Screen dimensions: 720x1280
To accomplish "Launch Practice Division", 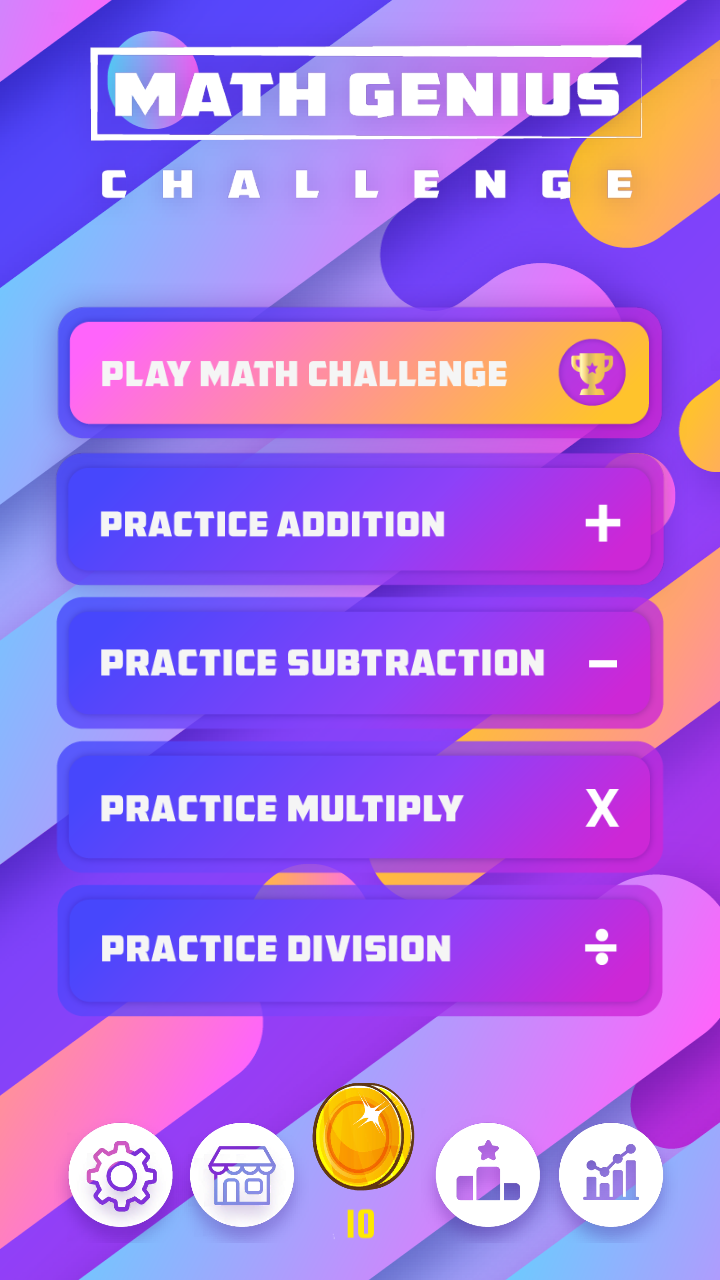I will click(359, 950).
